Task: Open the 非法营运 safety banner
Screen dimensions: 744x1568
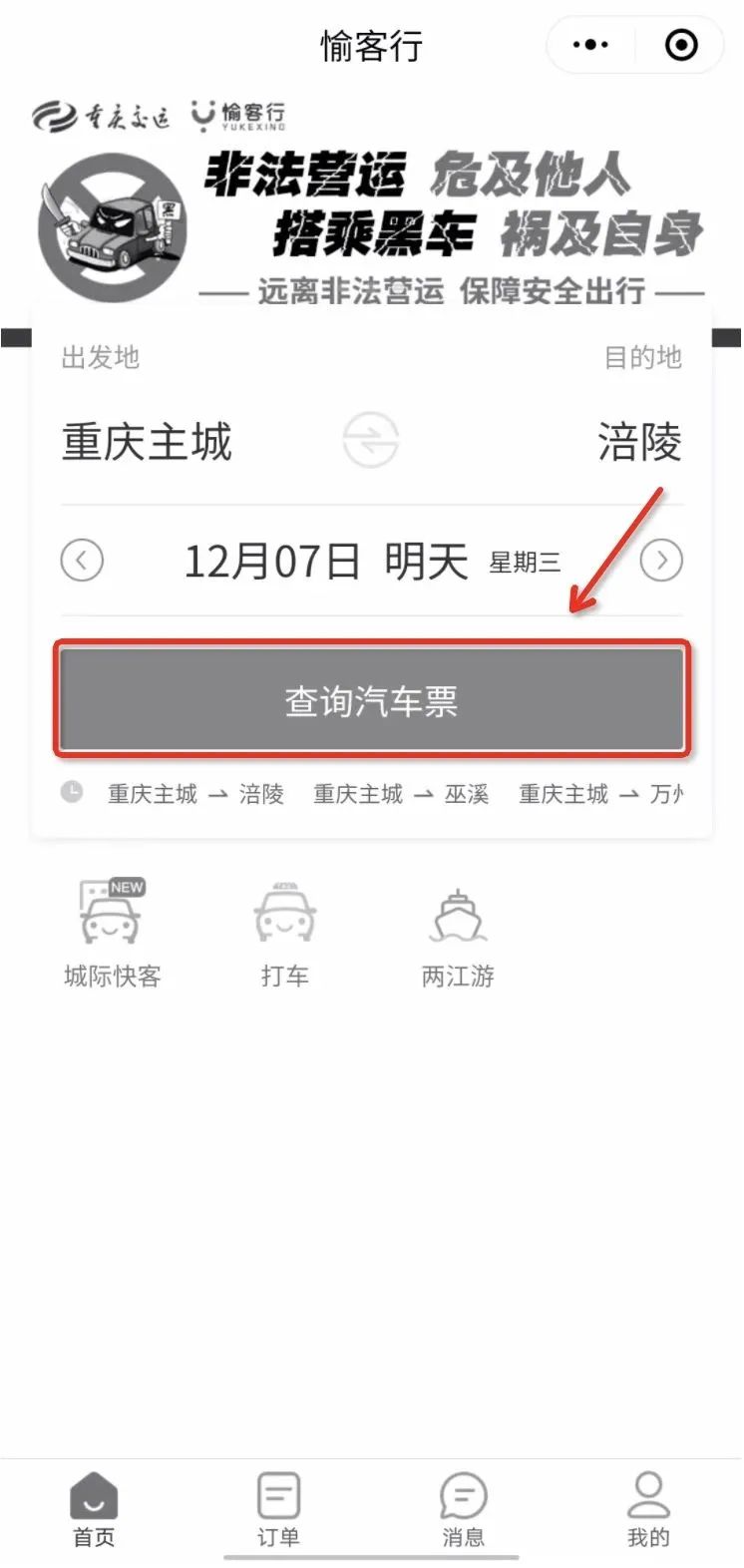Action: click(x=371, y=204)
